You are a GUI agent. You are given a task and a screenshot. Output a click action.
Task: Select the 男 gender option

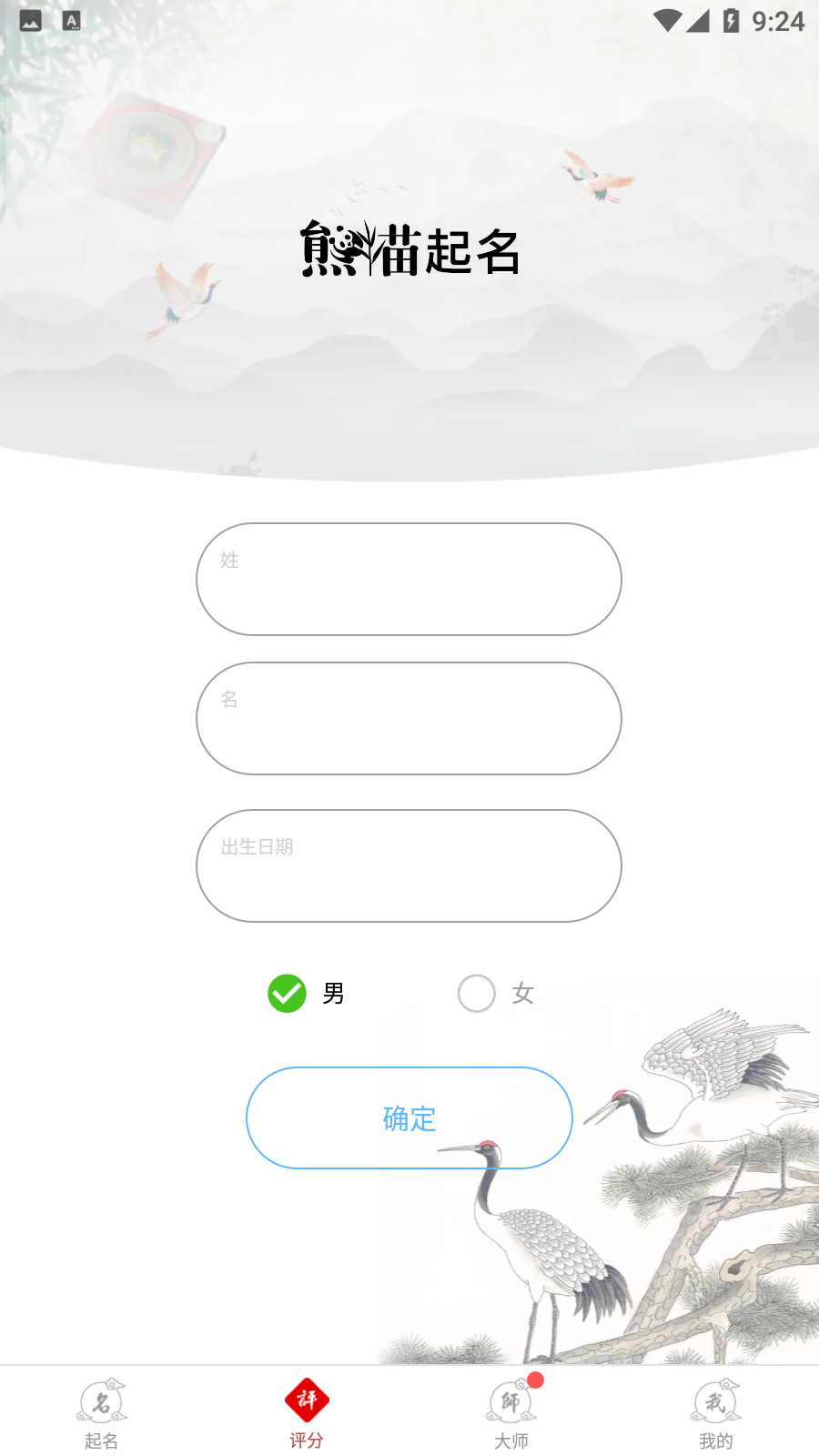coord(288,993)
